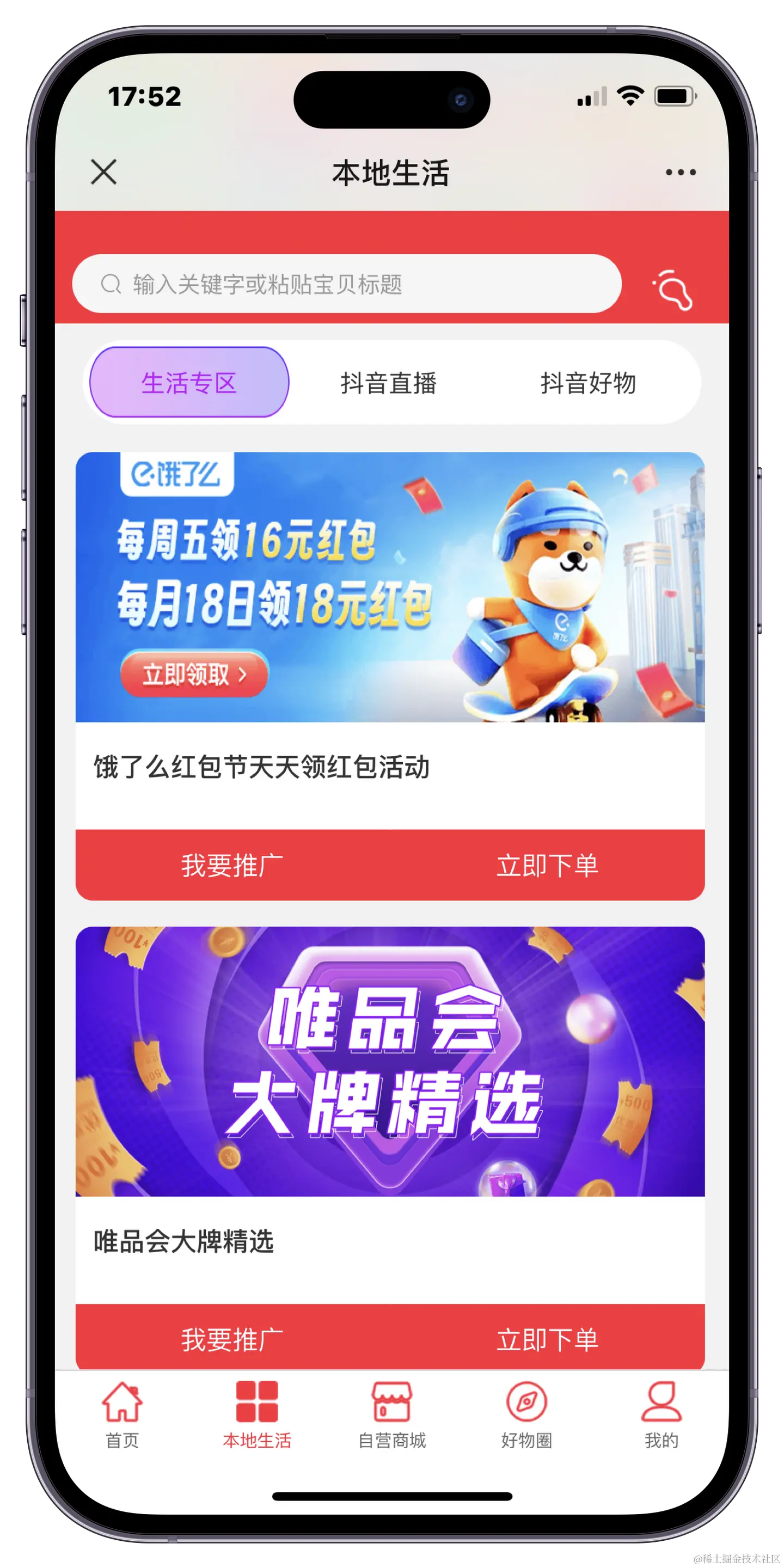Open the 饿了么 red packet banner card
Screen dimensions: 784x1568
(390, 587)
